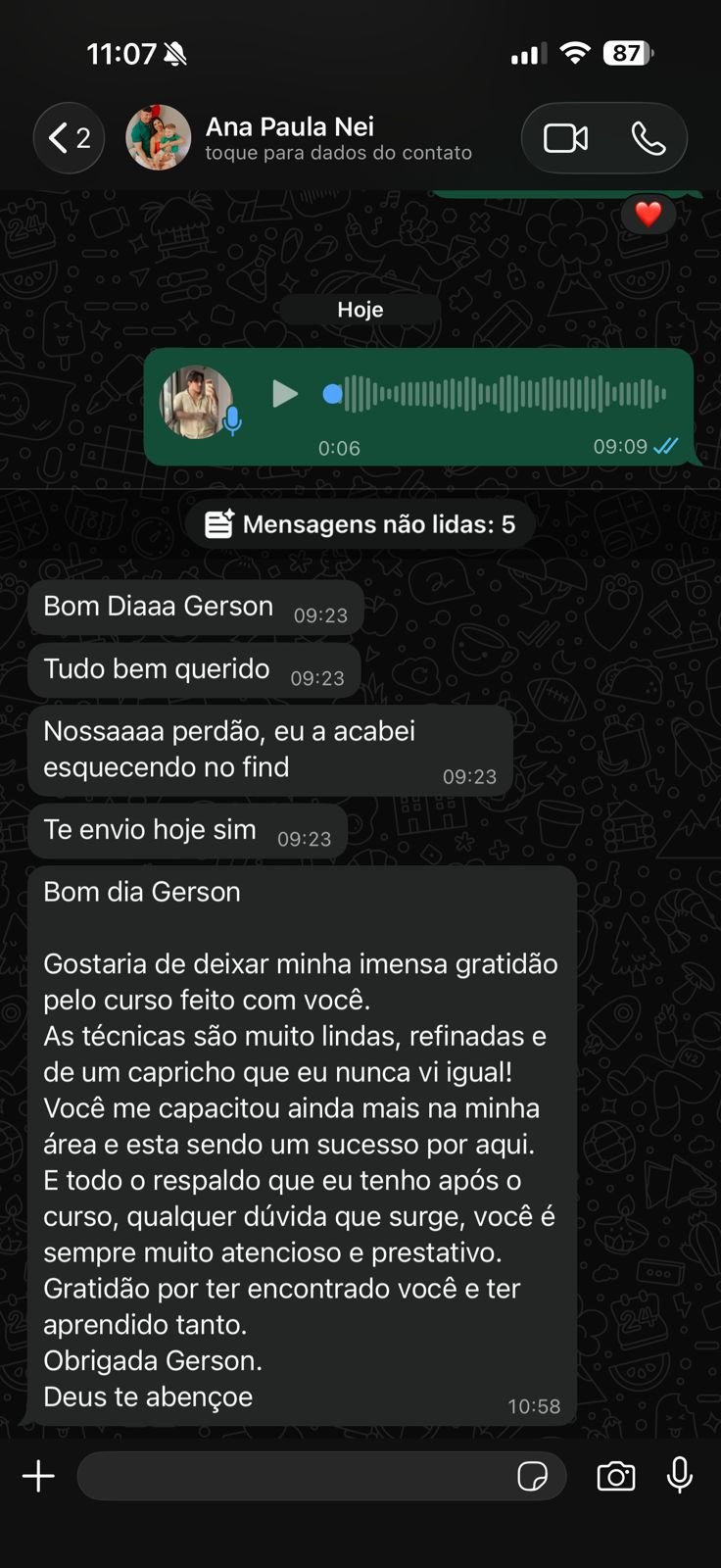Open the camera to send a photo
Image resolution: width=721 pixels, height=1568 pixels.
click(615, 1476)
